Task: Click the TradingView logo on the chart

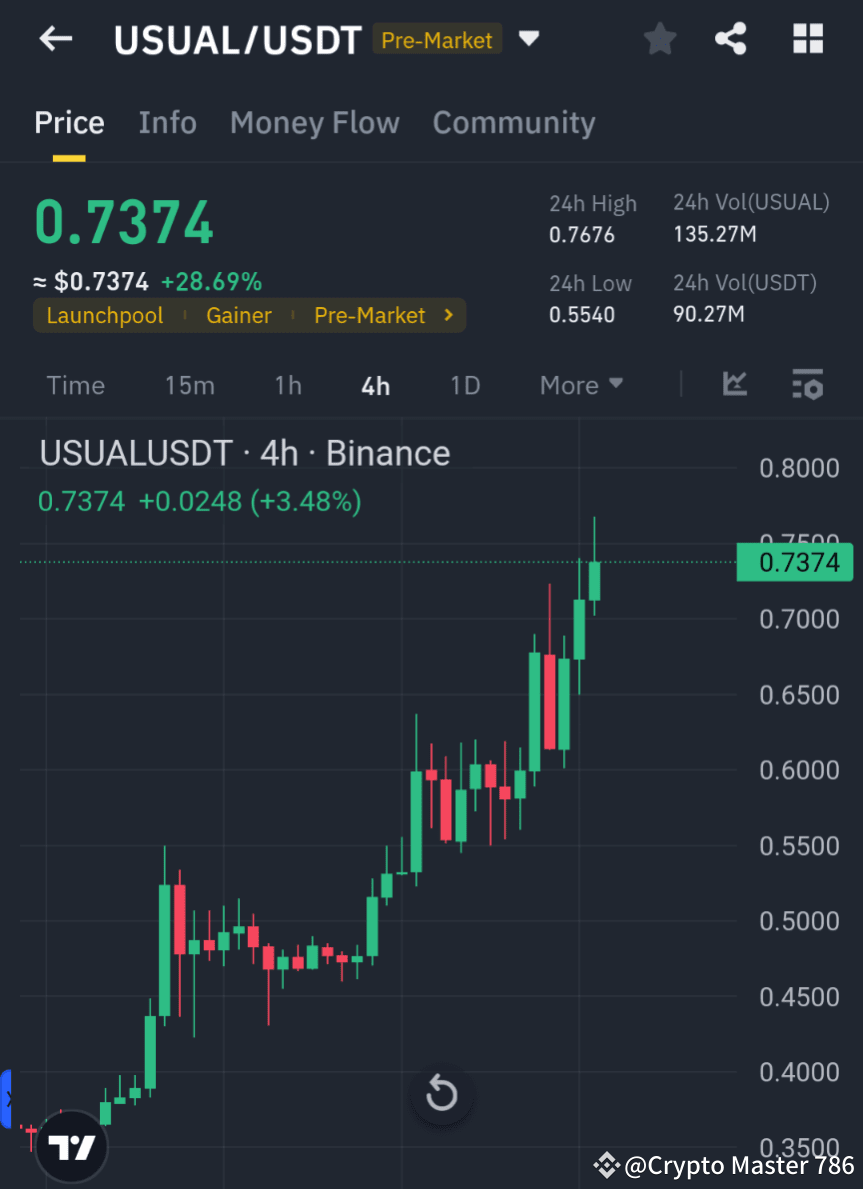Action: coord(70,1145)
